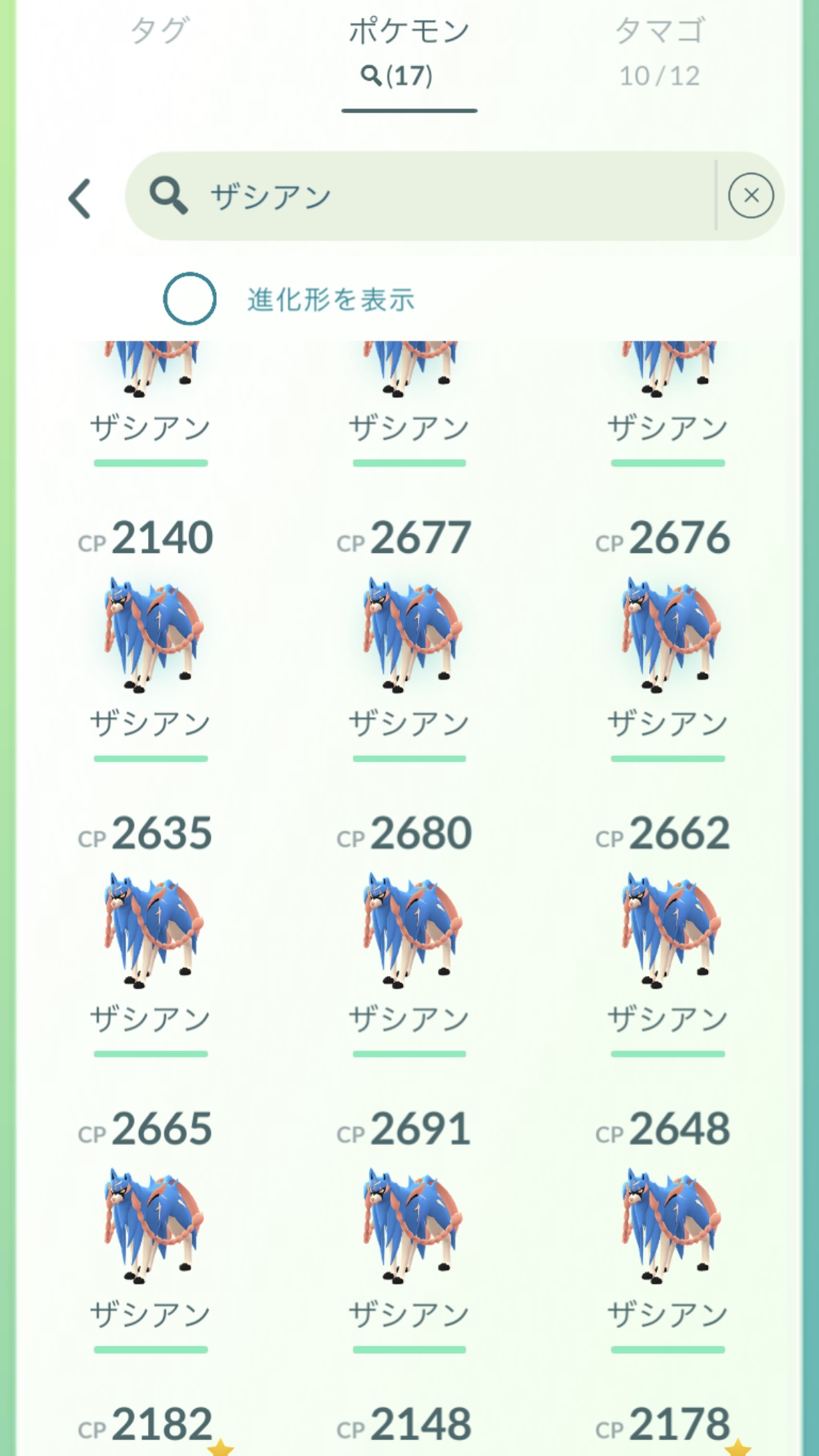Screen dimensions: 819x1456
Task: Go back using the left arrow
Action: click(x=80, y=199)
